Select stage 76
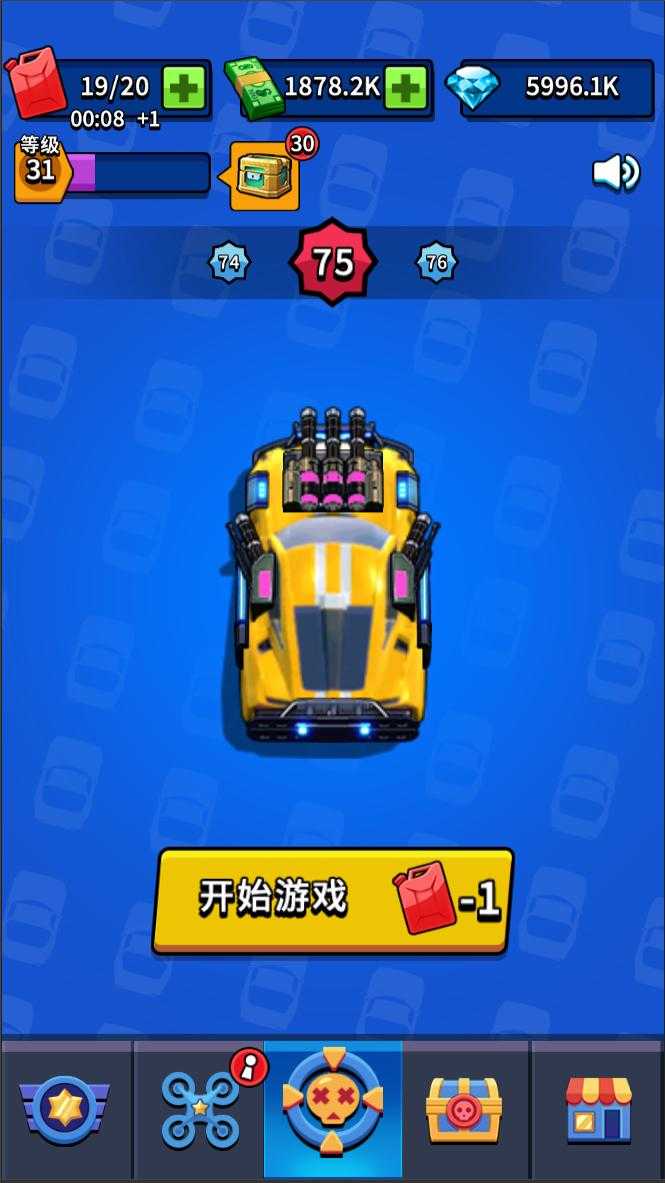This screenshot has width=665, height=1183. pyautogui.click(x=437, y=263)
